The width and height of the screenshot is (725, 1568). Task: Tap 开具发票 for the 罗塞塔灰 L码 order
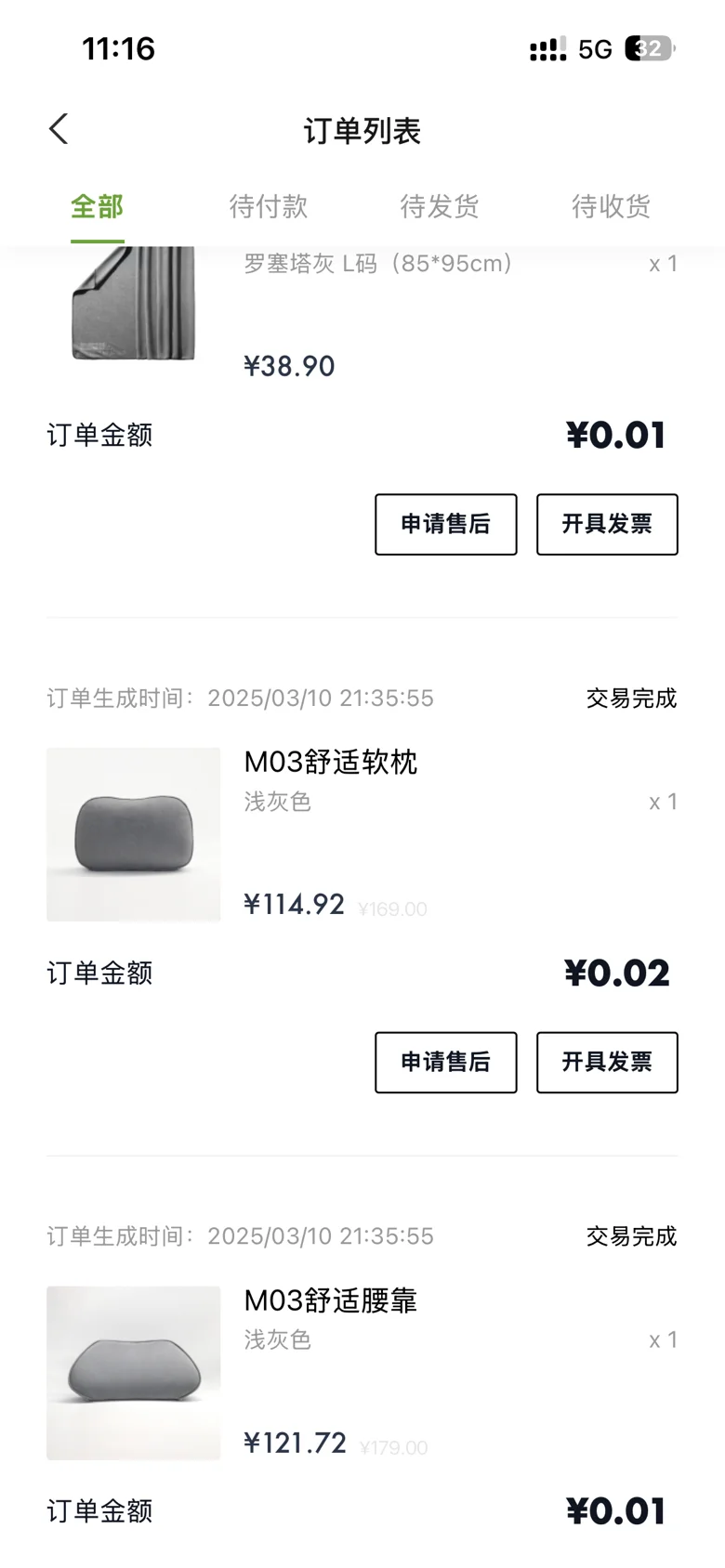(607, 524)
